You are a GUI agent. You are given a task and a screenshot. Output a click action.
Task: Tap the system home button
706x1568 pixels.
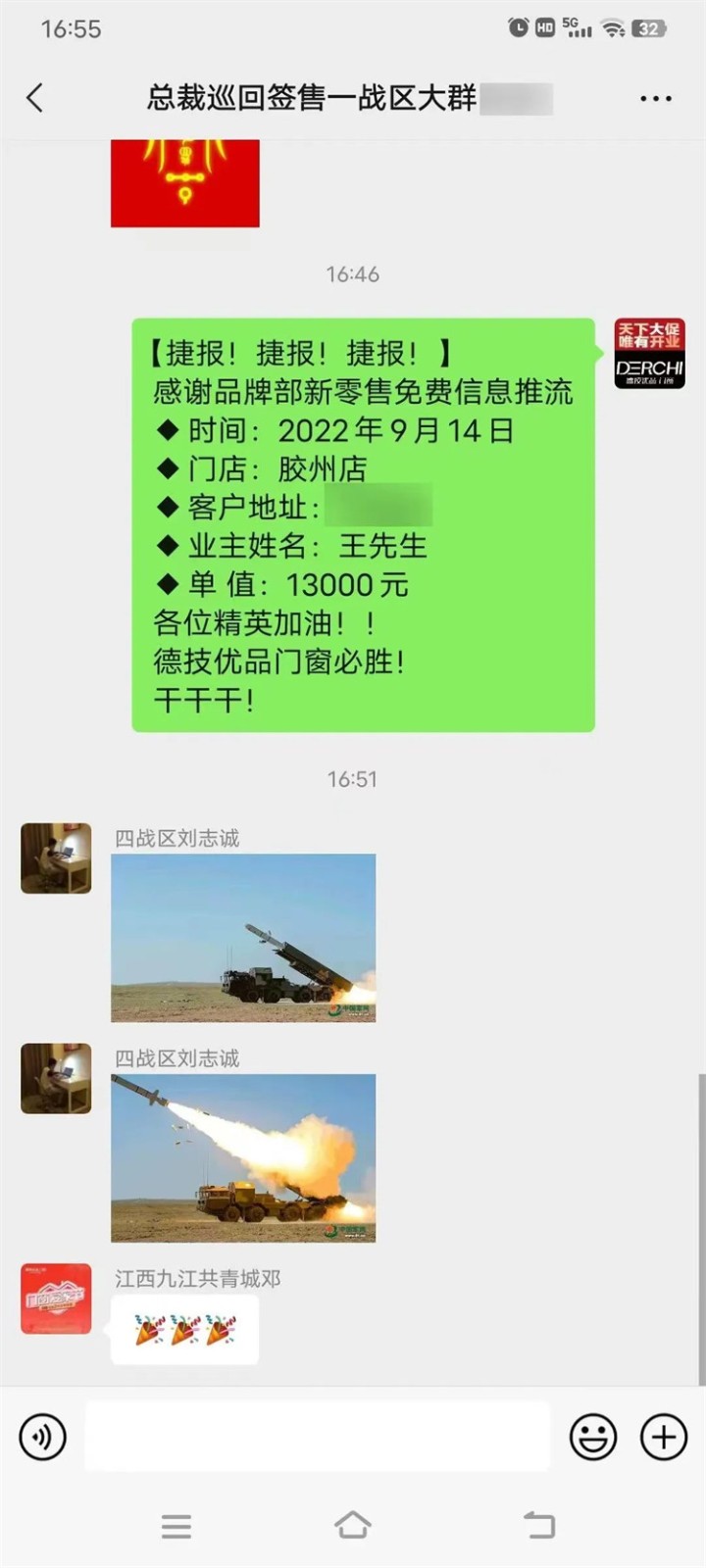click(353, 1525)
